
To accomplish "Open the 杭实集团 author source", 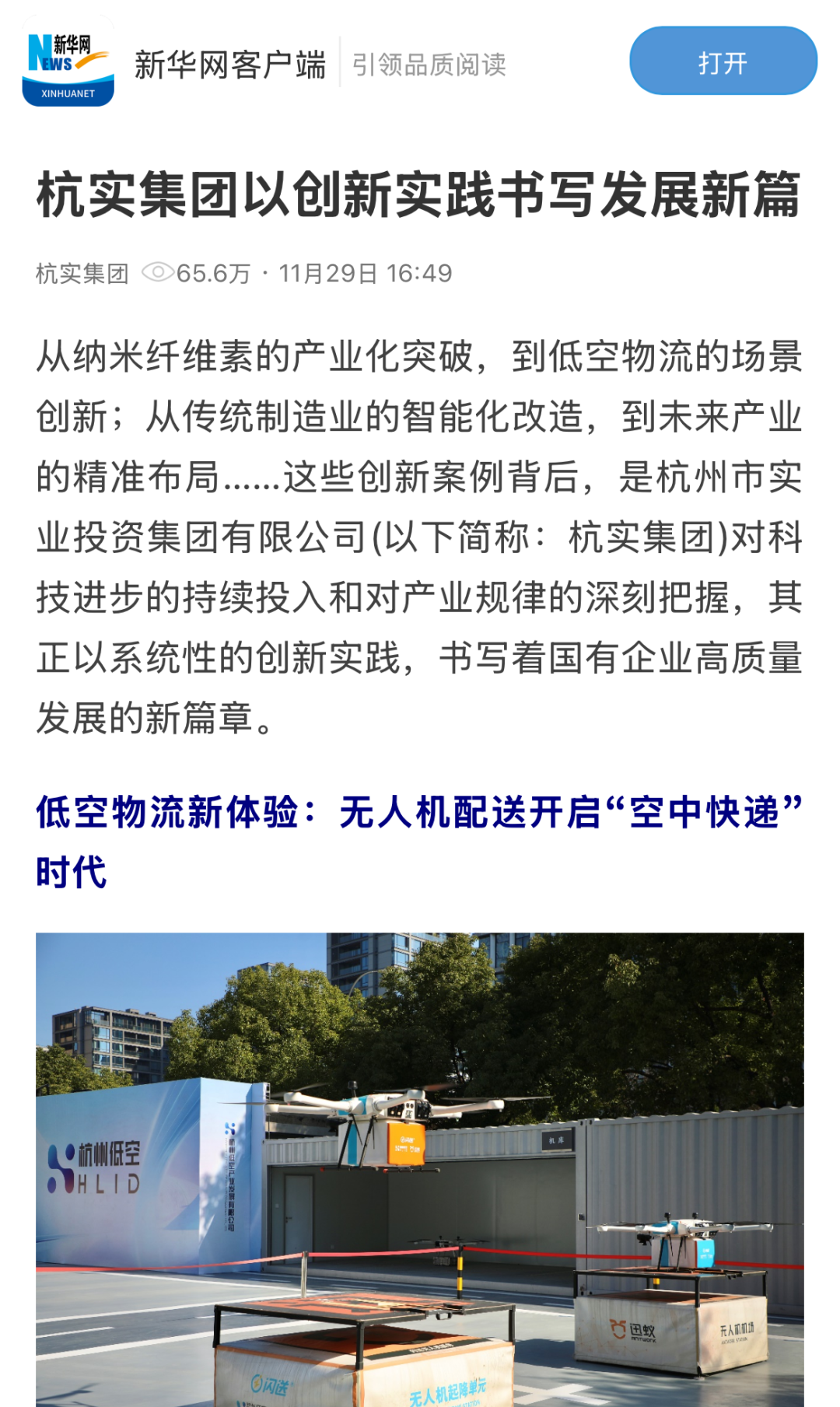I will (x=82, y=274).
